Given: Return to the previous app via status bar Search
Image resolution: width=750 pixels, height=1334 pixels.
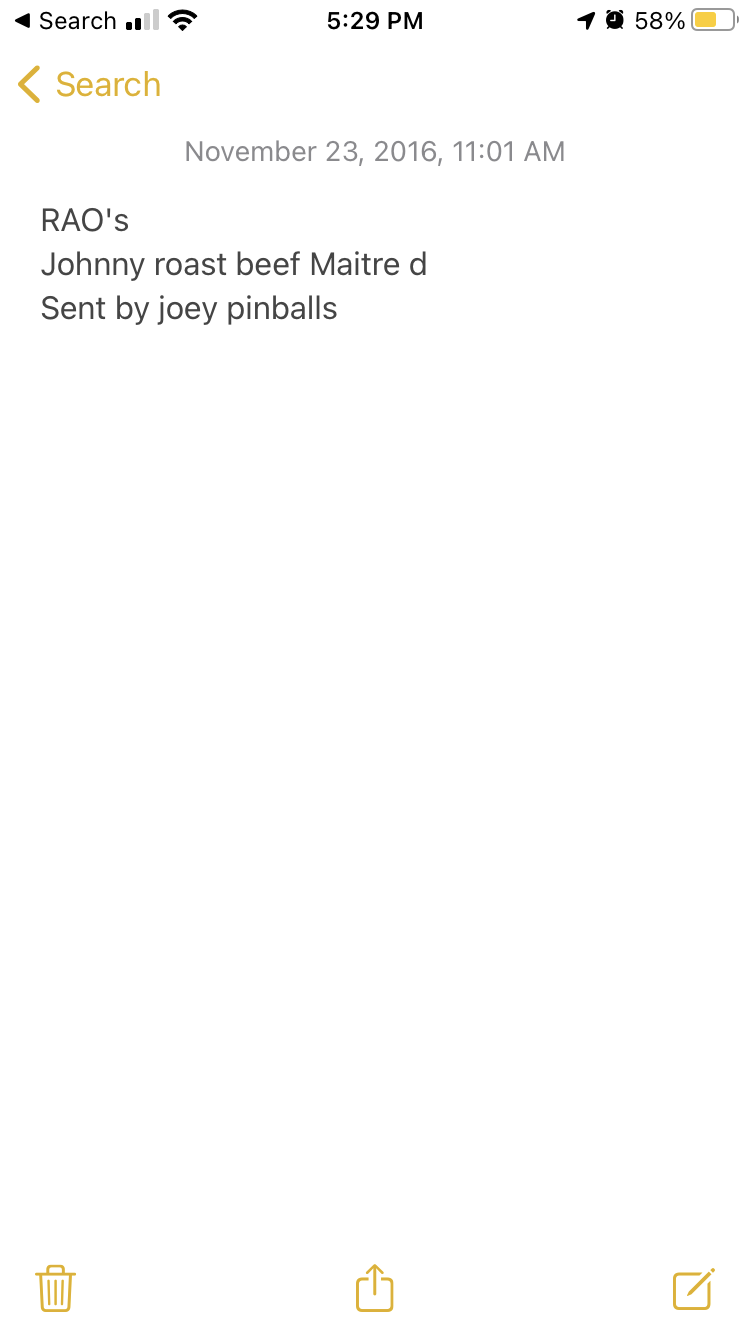Looking at the screenshot, I should click(x=65, y=21).
